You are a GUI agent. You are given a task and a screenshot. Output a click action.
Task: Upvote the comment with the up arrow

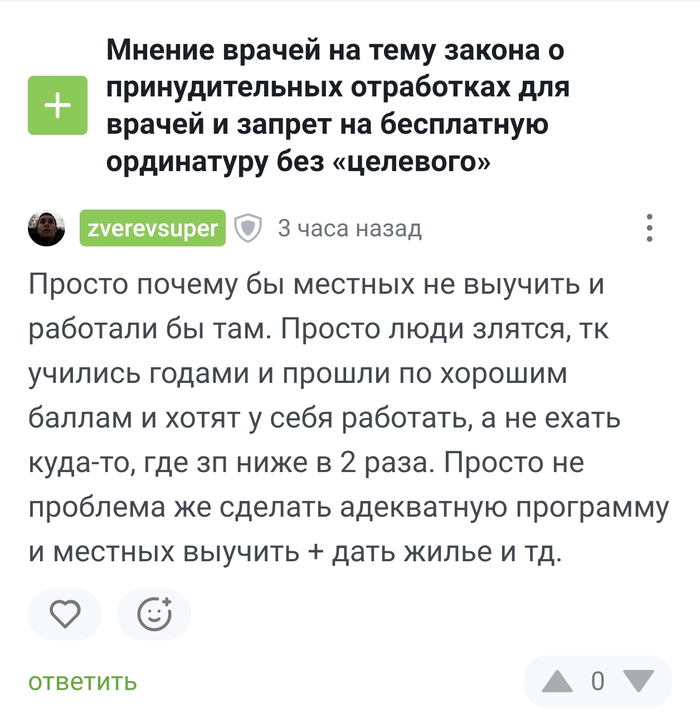click(x=557, y=682)
